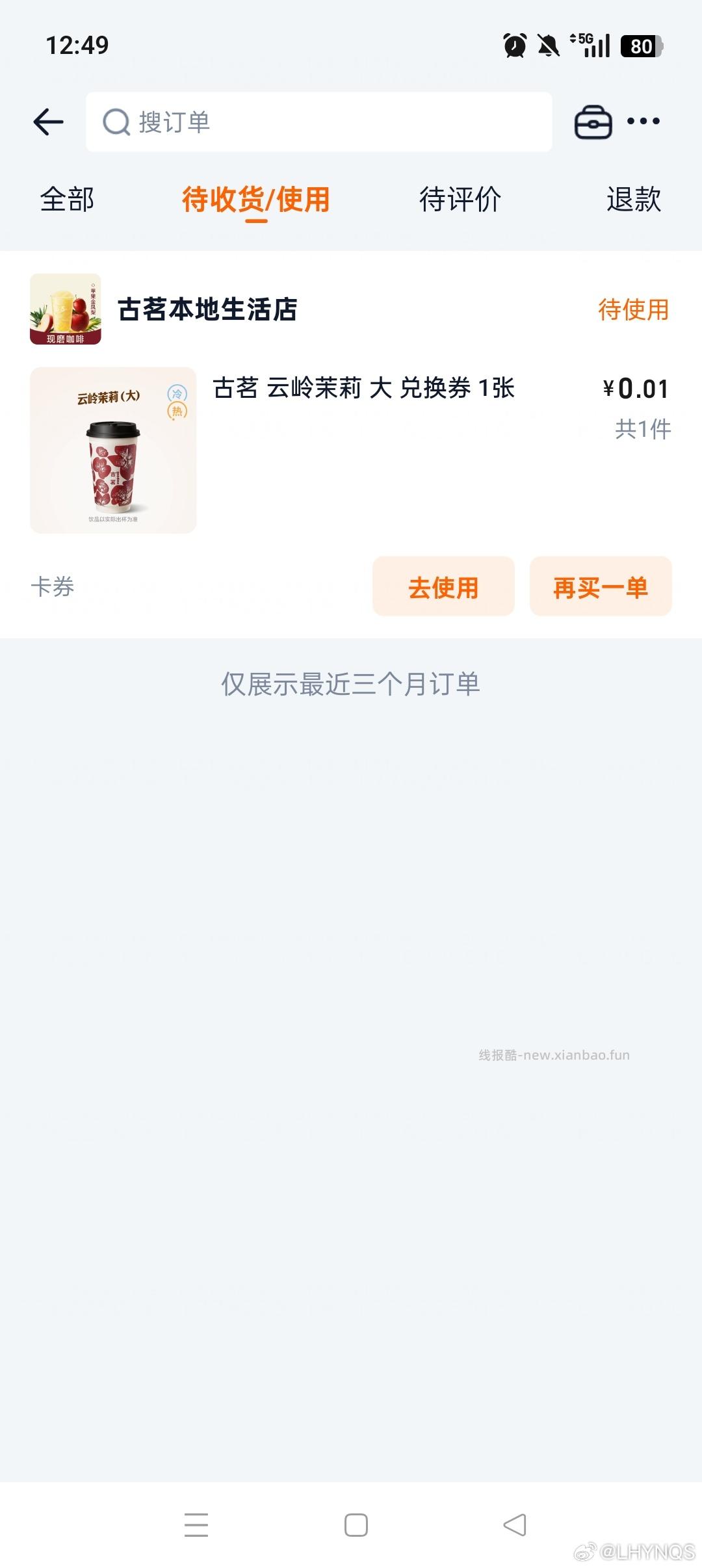Open the 古茗本地生活店 store logo

click(67, 310)
